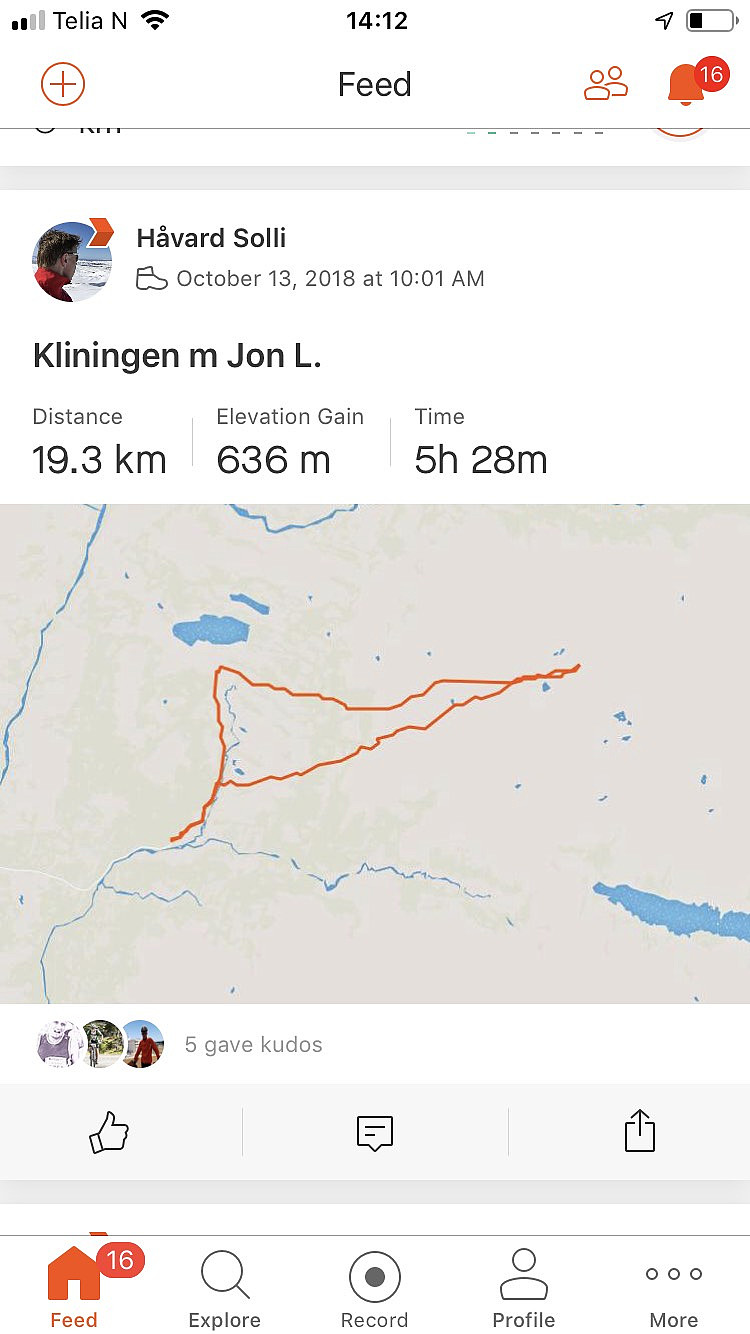The image size is (750, 1334).
Task: Go to the Profile tab
Action: click(x=524, y=1290)
